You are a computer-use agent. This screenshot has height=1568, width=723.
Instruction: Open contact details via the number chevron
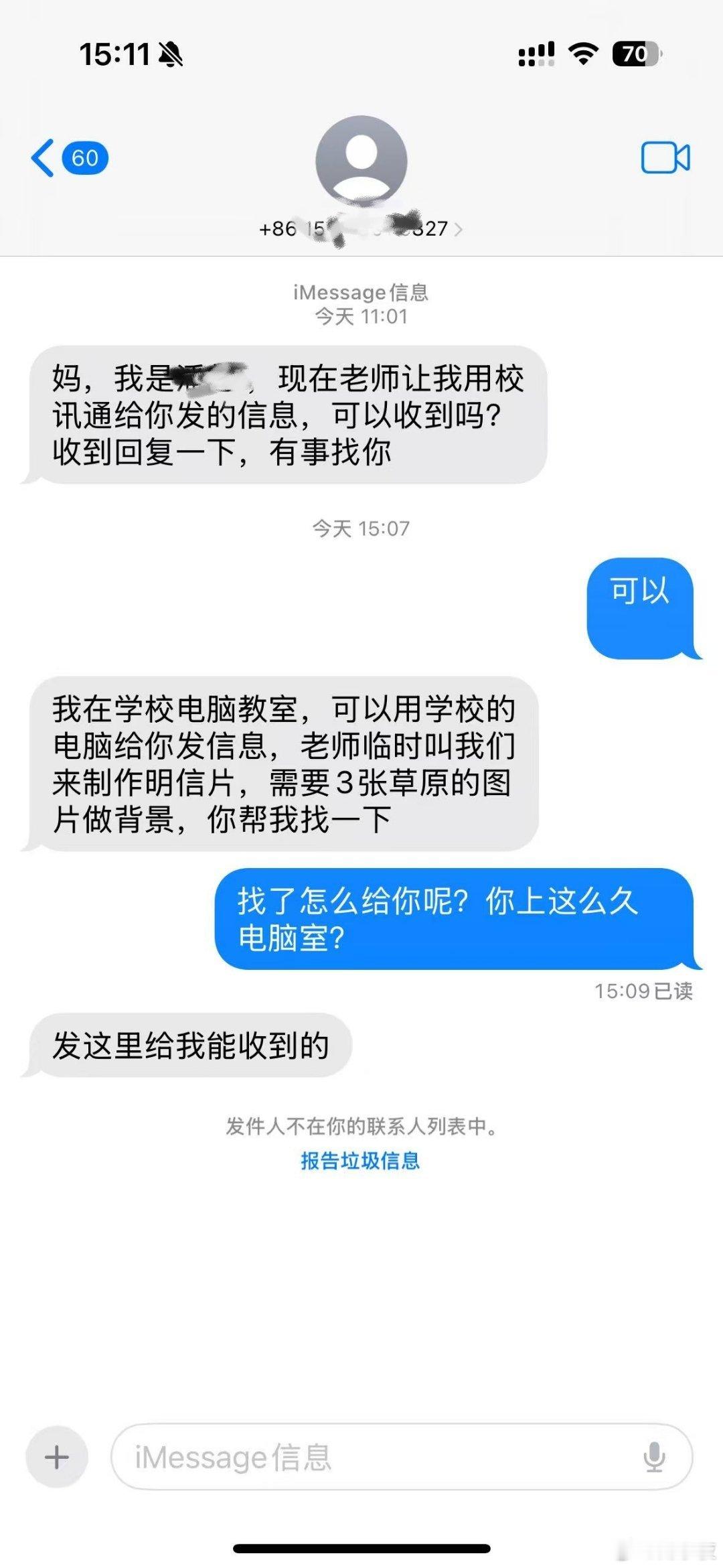[x=462, y=228]
